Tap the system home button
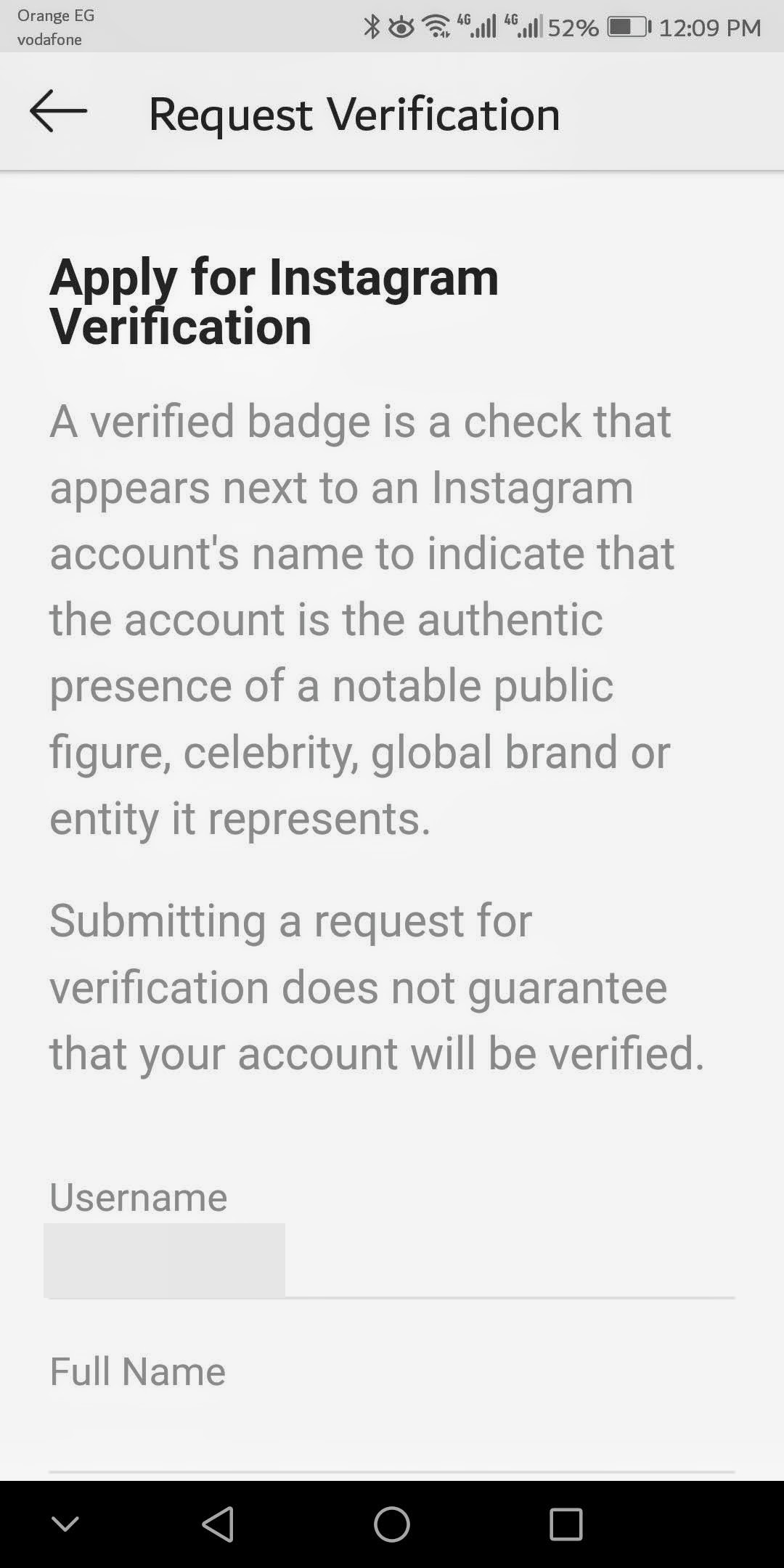Viewport: 784px width, 1568px height. (391, 1524)
